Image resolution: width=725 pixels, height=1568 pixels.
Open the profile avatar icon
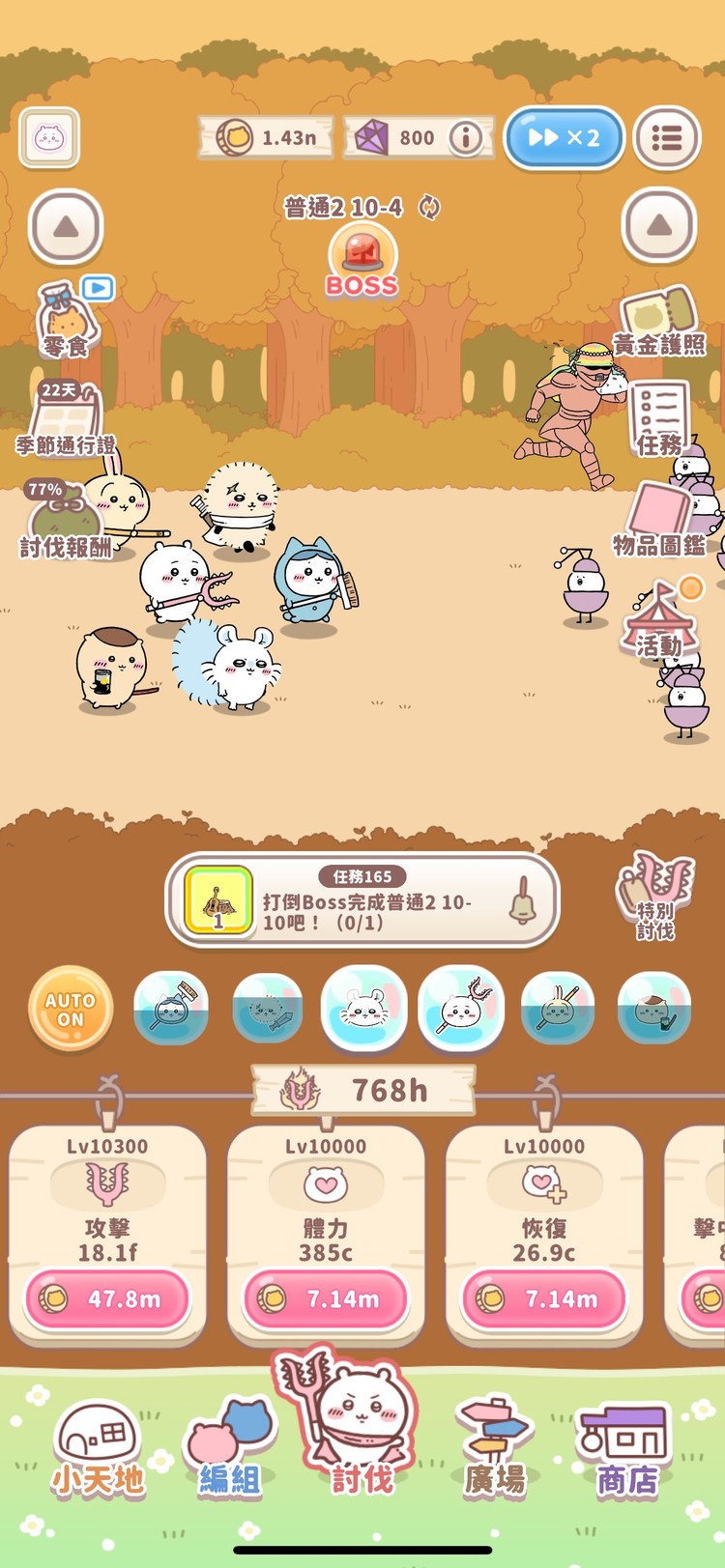49,137
